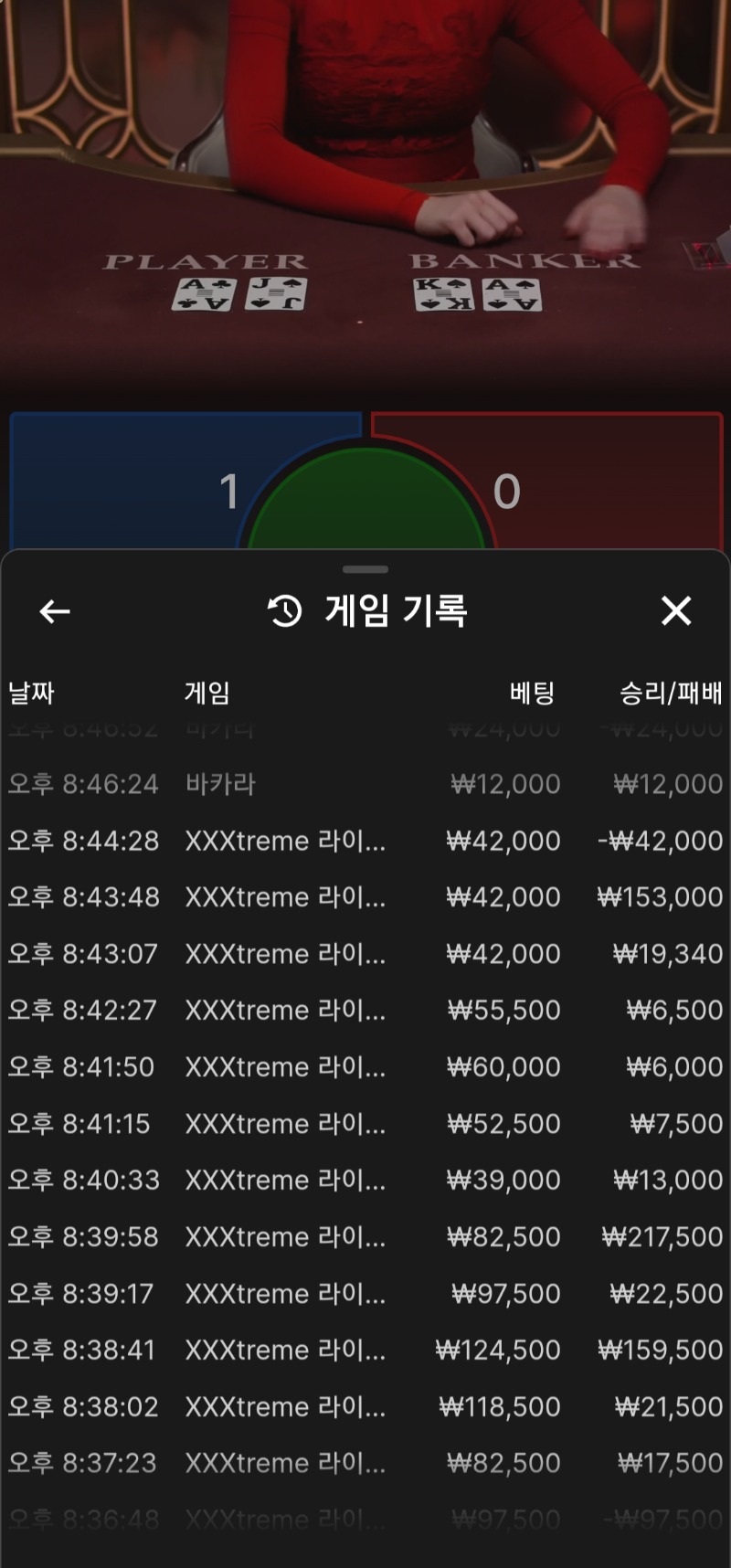Open the 오후 8:42:27 bet record
Image resolution: width=731 pixels, height=1568 pixels.
click(x=365, y=1011)
